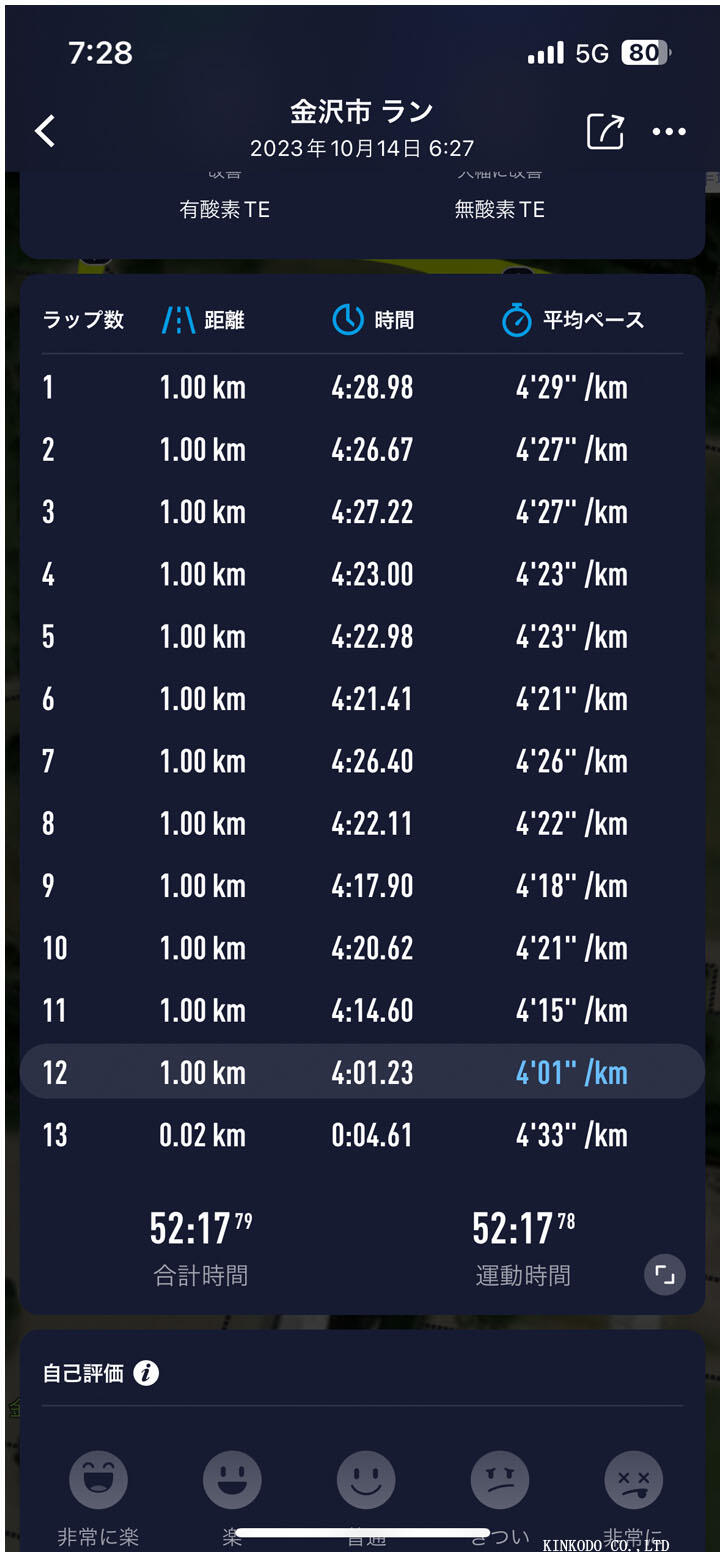The height and width of the screenshot is (1558, 725).
Task: Share this 金沢市 ラン activity
Action: tap(605, 131)
